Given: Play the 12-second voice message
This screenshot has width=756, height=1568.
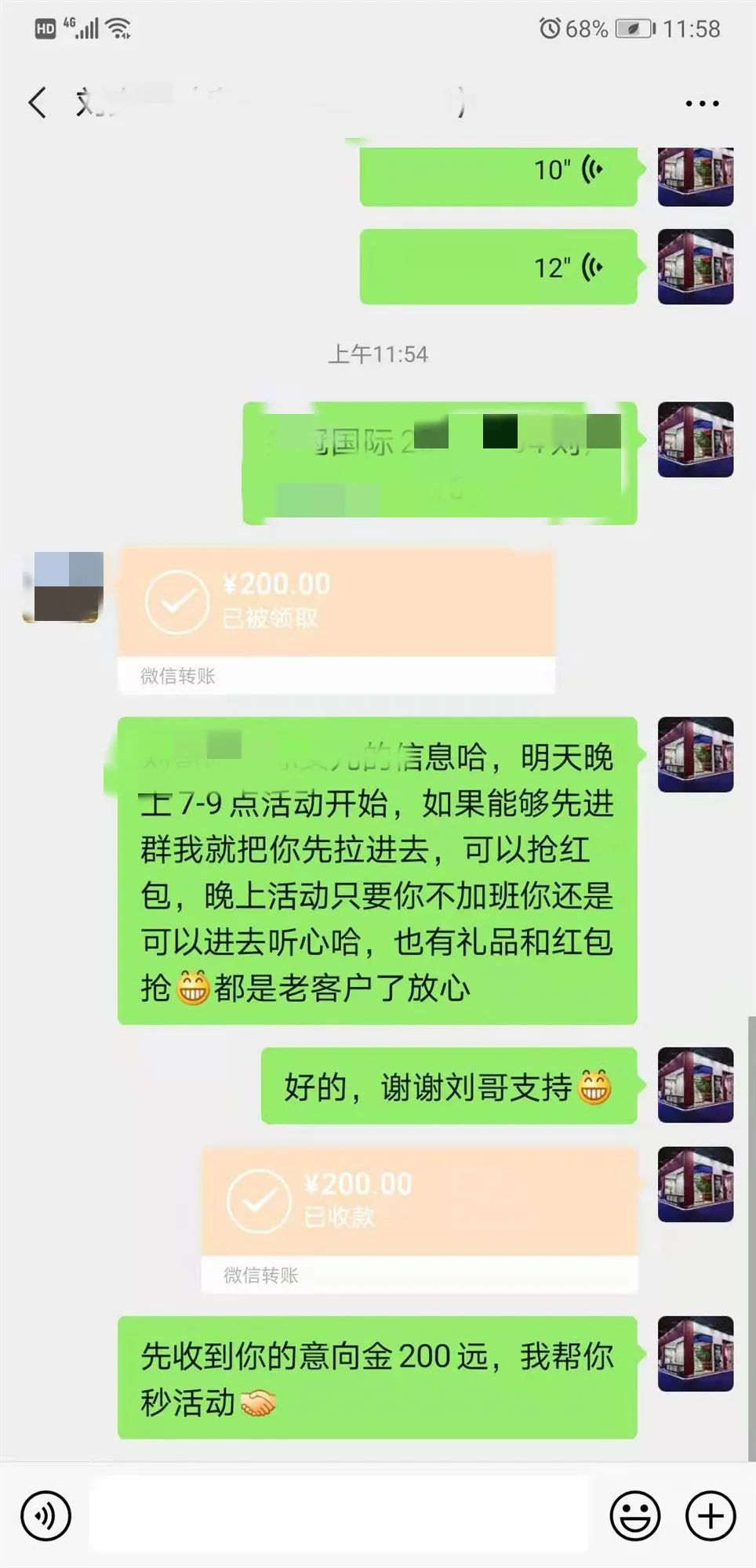Looking at the screenshot, I should 498,267.
